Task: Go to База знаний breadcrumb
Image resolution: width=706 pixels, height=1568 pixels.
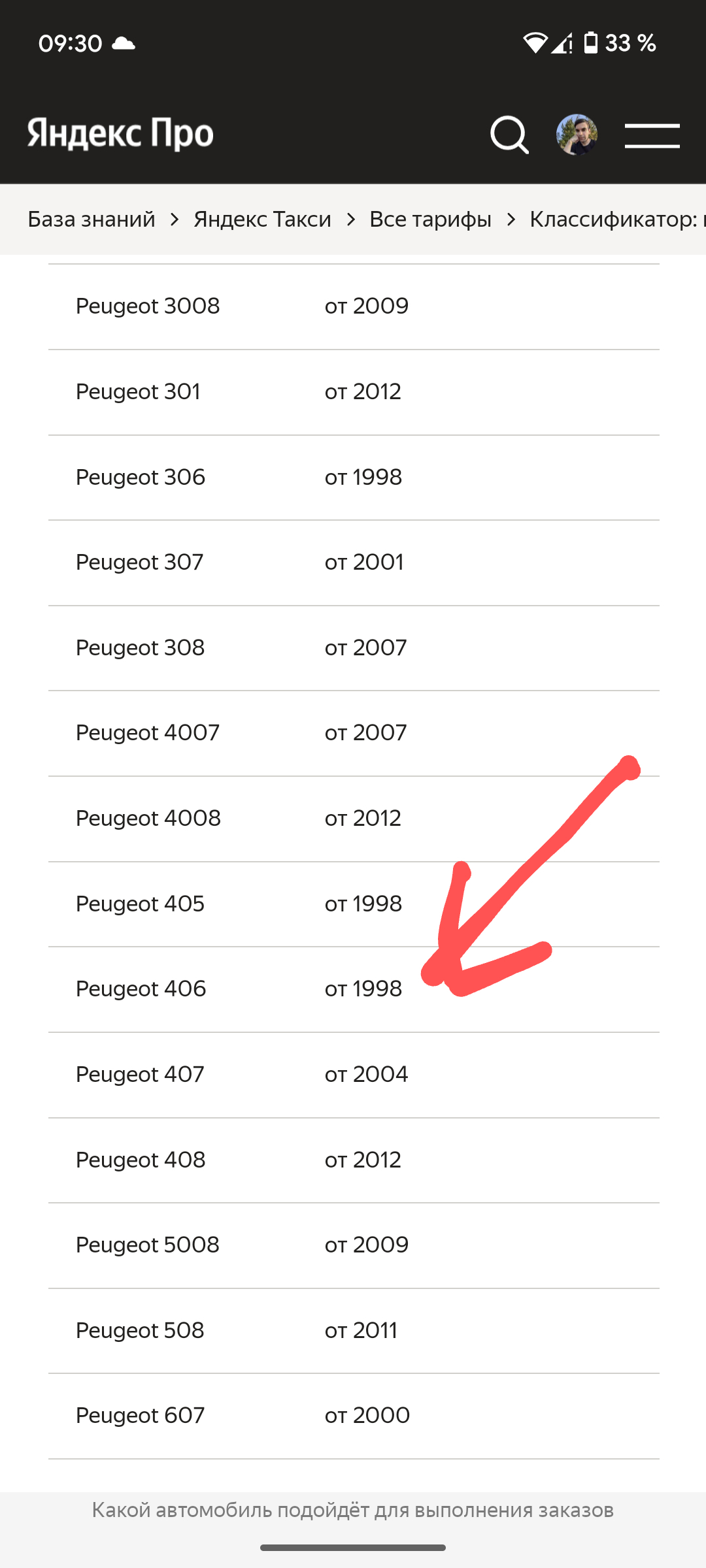Action: [92, 220]
